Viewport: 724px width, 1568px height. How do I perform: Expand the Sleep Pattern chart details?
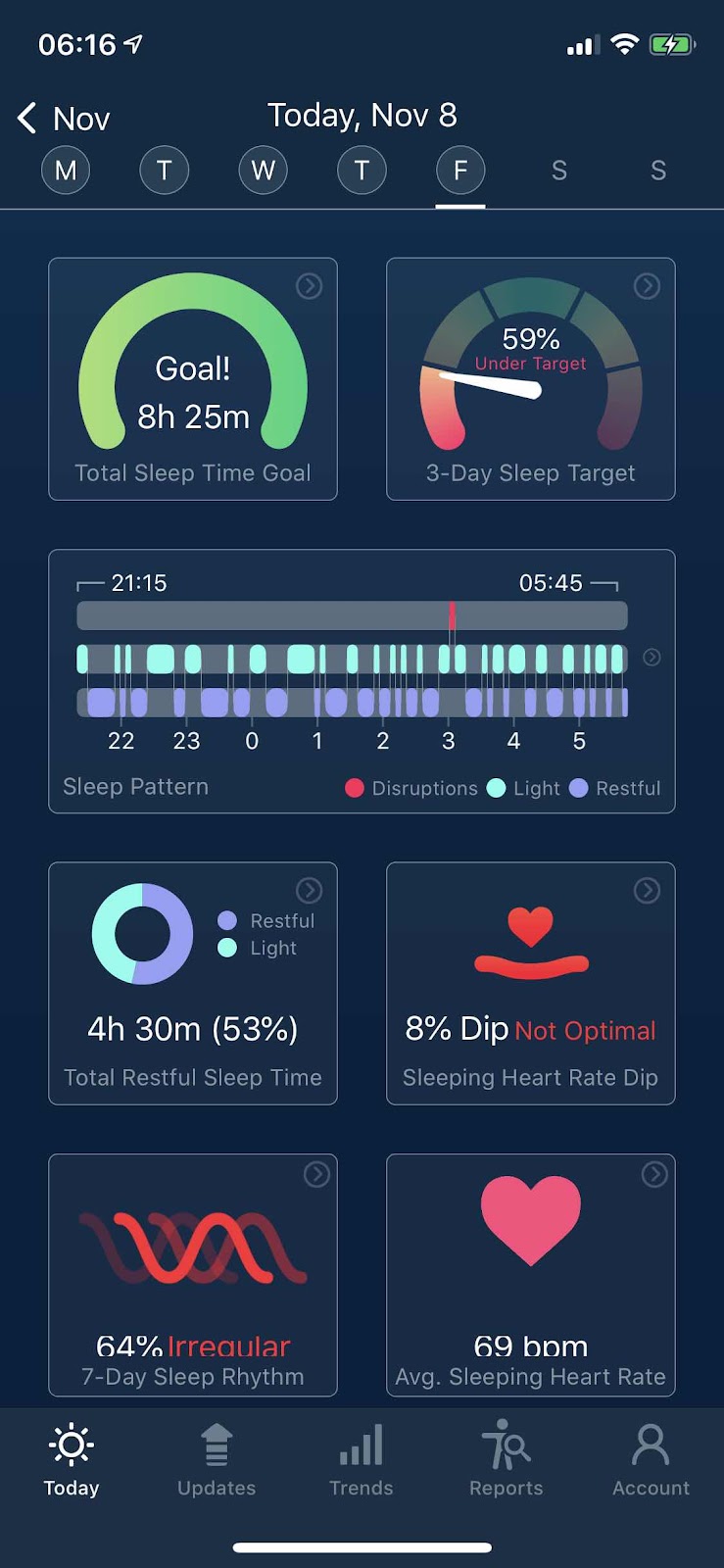pyautogui.click(x=651, y=657)
